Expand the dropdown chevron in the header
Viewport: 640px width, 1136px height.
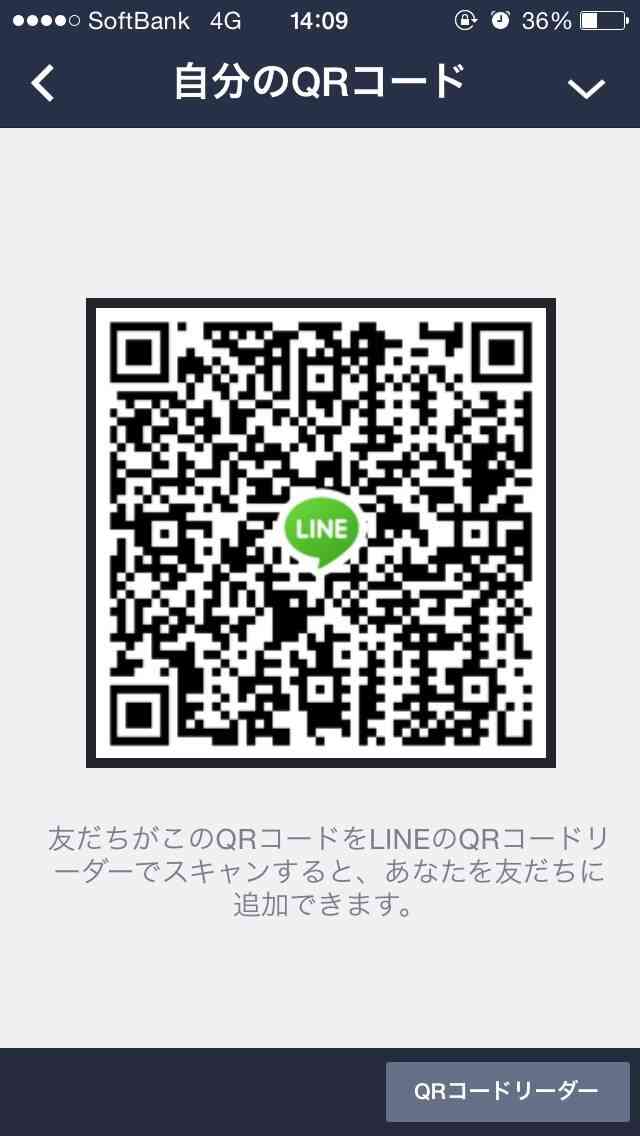tap(586, 88)
